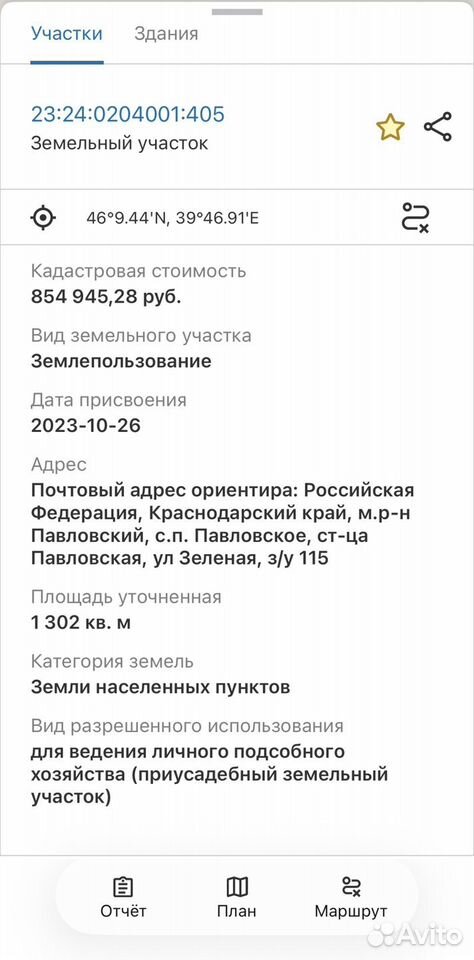
Task: Select the Участки tab
Action: pyautogui.click(x=67, y=33)
